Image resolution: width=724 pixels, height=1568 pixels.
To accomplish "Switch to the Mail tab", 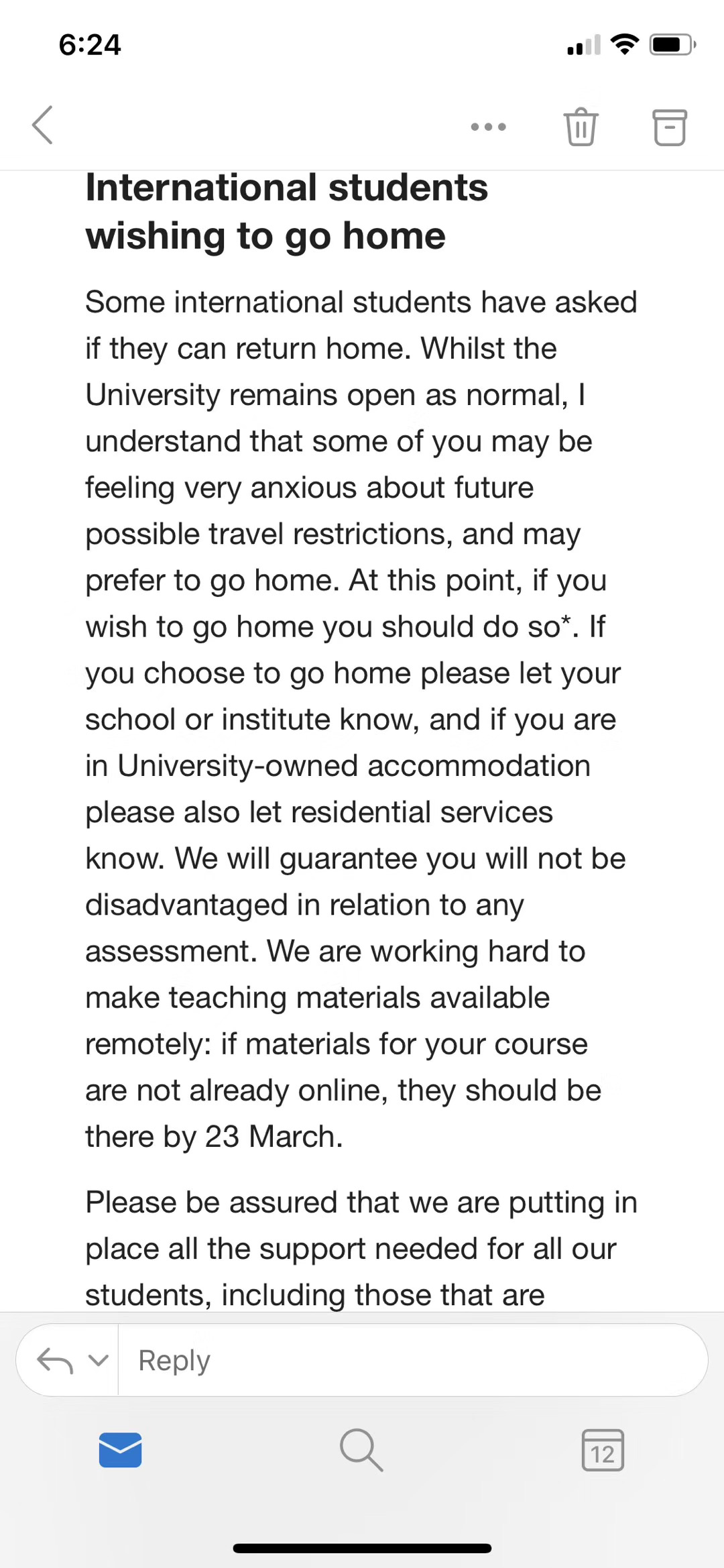I will click(x=120, y=1450).
